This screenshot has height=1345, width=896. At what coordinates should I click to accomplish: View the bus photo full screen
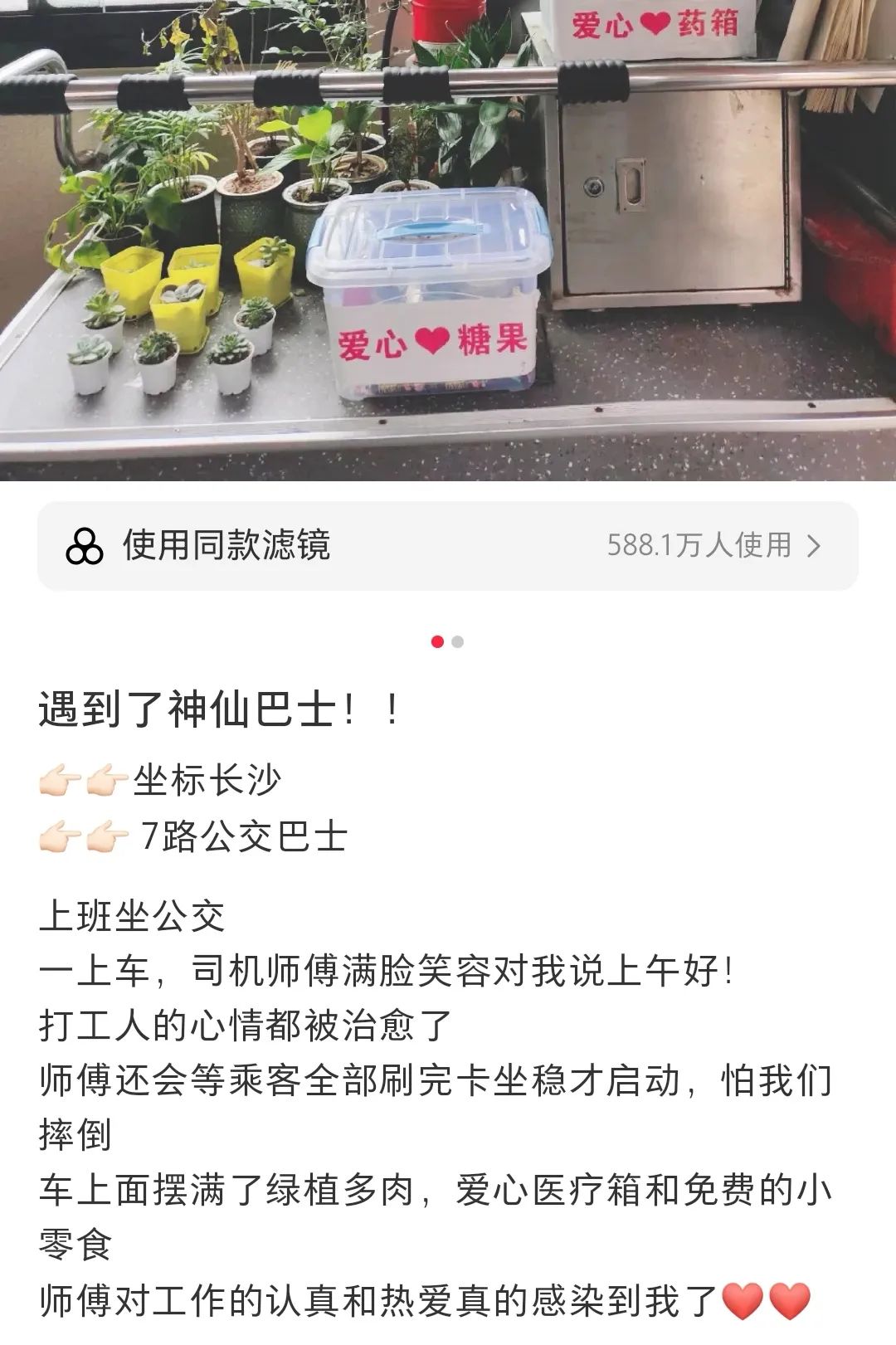[x=447, y=241]
